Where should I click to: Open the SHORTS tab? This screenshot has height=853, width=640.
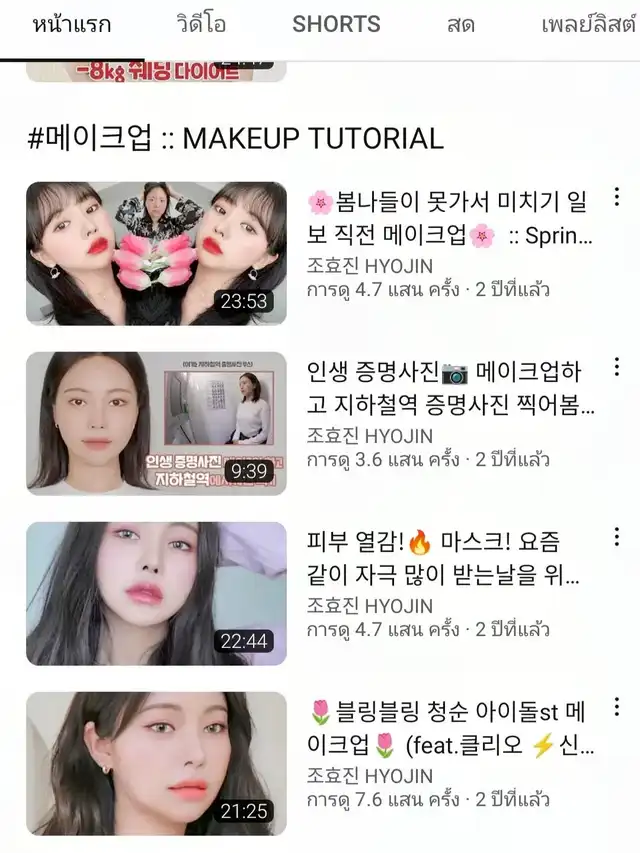(x=336, y=24)
